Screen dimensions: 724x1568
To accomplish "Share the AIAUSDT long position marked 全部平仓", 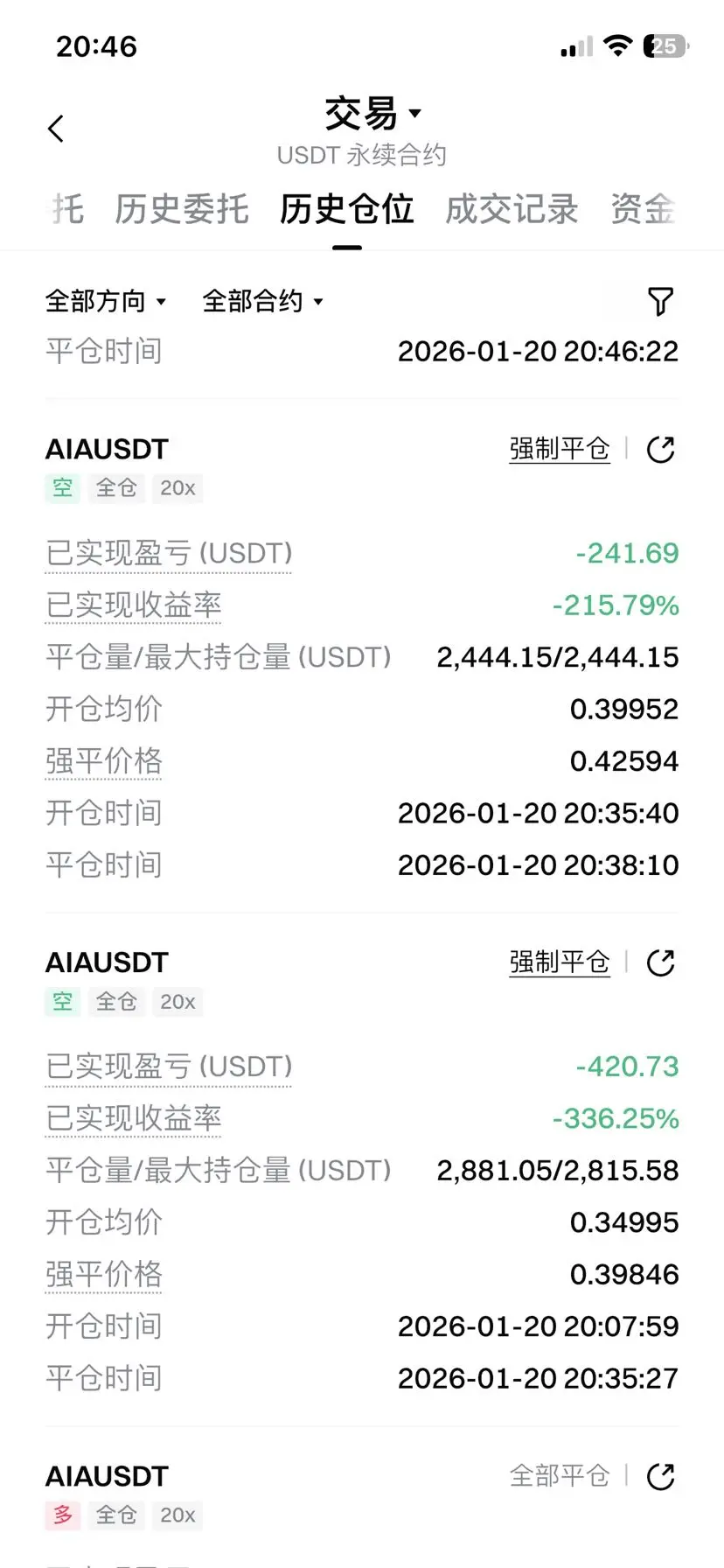I will click(660, 1477).
